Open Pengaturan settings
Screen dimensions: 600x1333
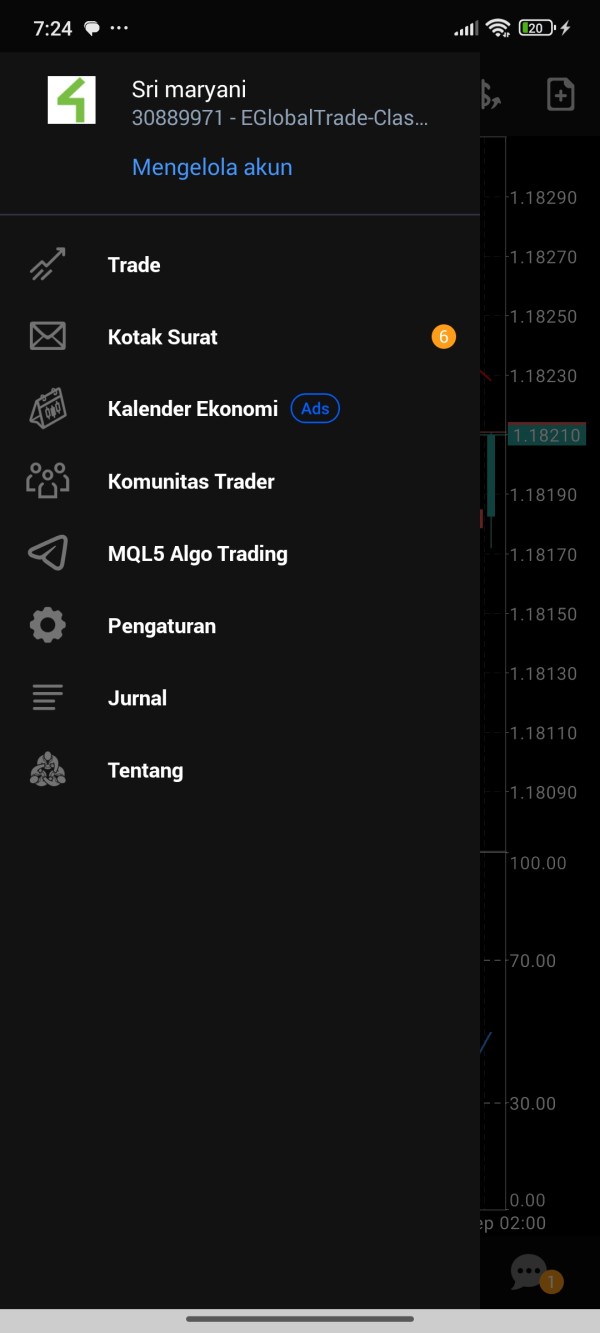point(240,626)
